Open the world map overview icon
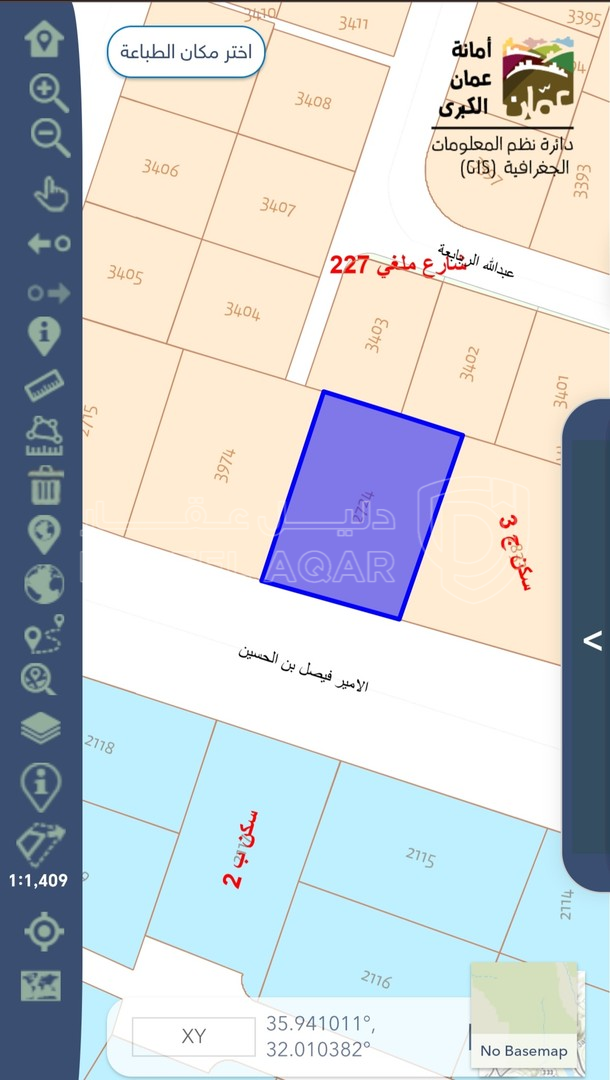This screenshot has height=1080, width=610. pyautogui.click(x=41, y=985)
